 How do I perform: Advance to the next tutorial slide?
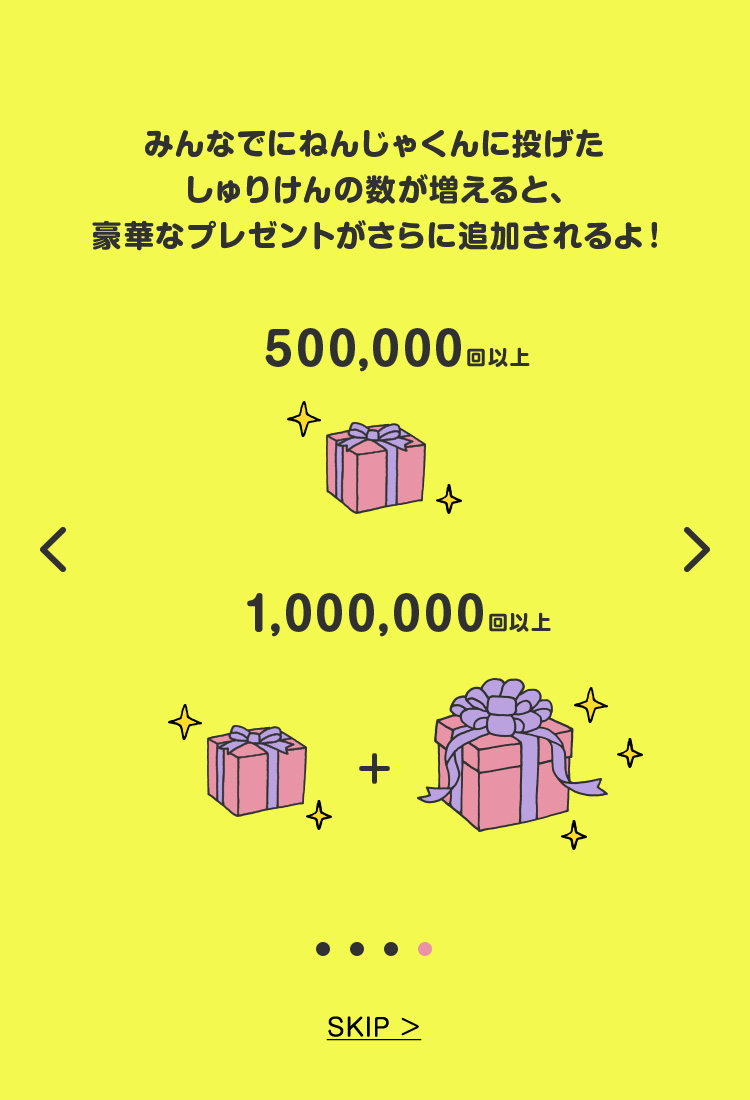pos(696,549)
